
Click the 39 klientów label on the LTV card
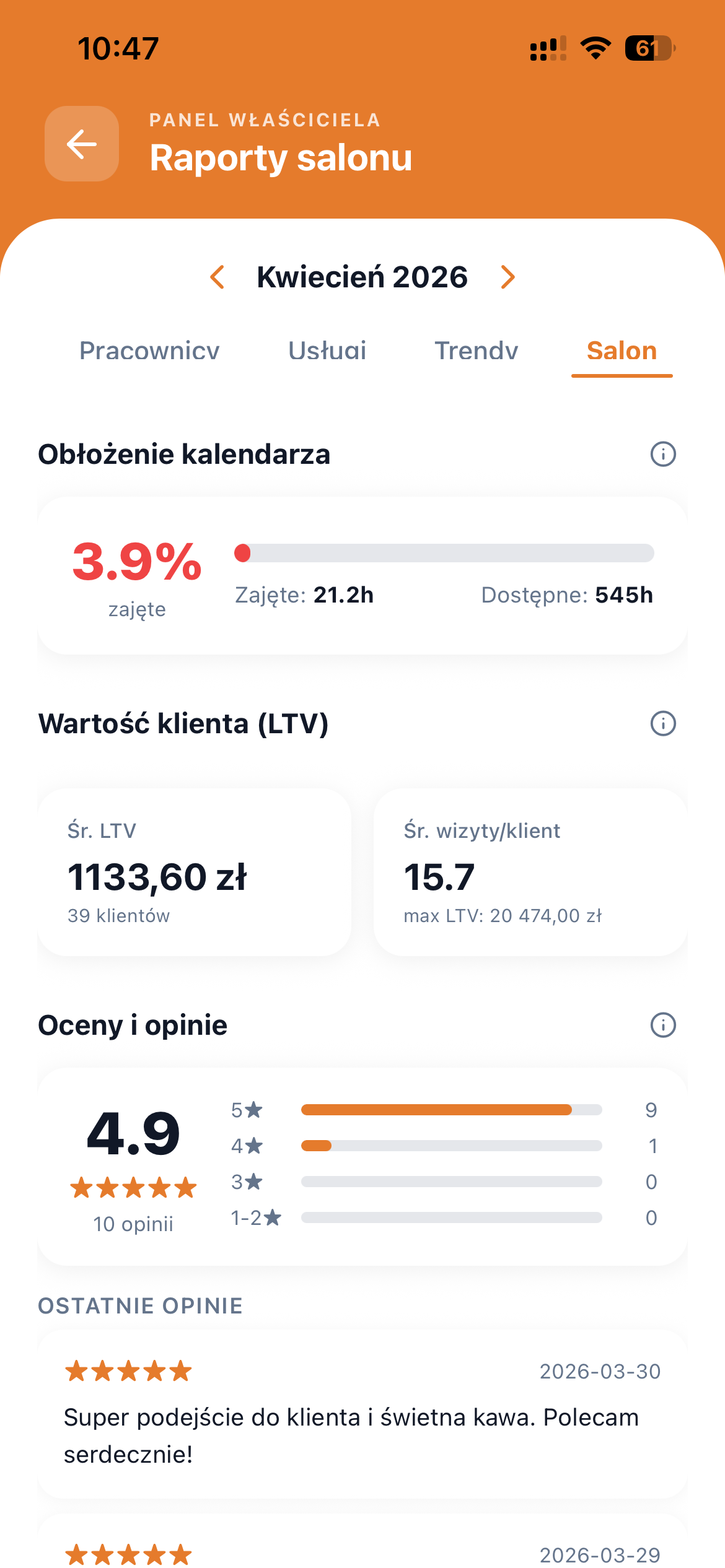click(x=118, y=916)
